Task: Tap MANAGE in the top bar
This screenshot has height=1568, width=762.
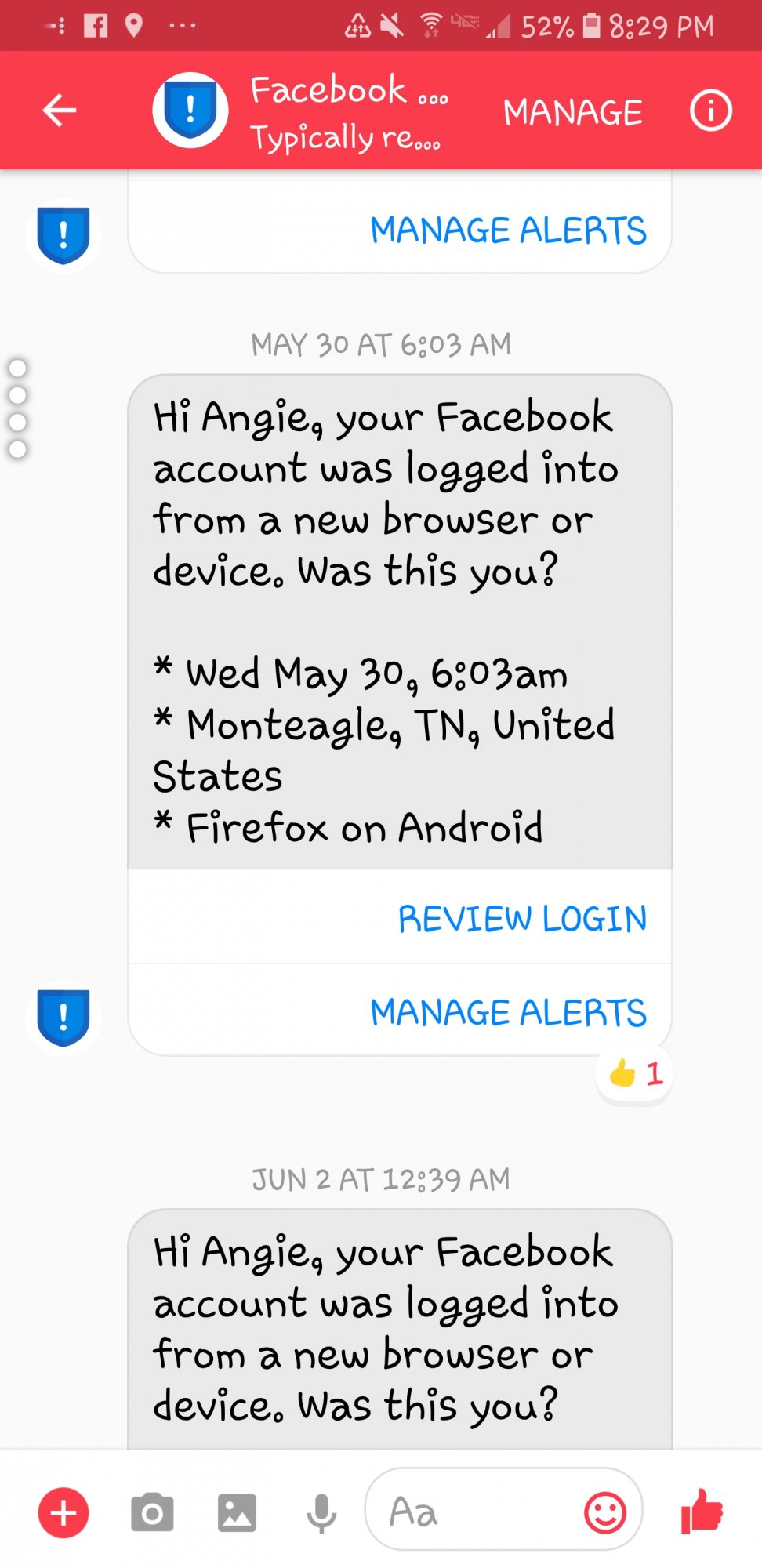Action: coord(573,112)
